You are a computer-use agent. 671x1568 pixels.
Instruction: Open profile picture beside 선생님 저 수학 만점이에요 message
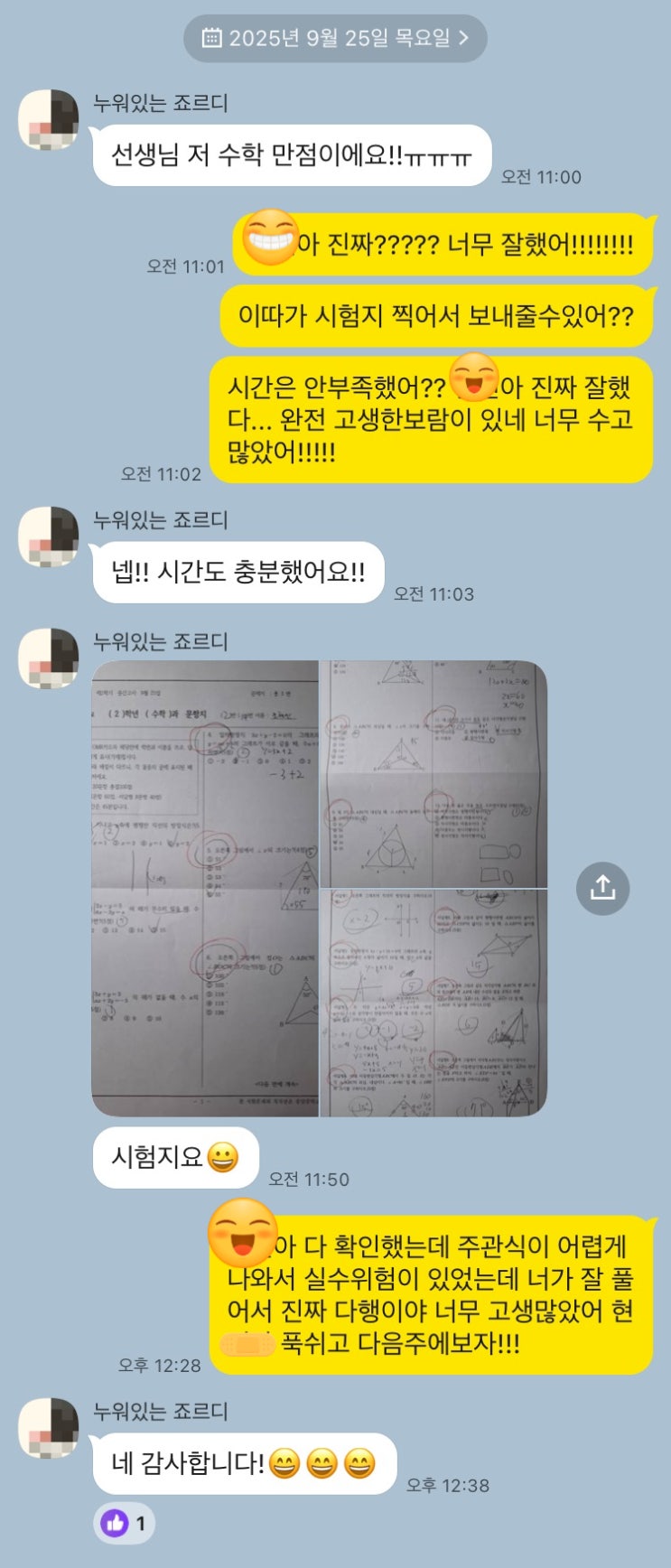[x=49, y=119]
